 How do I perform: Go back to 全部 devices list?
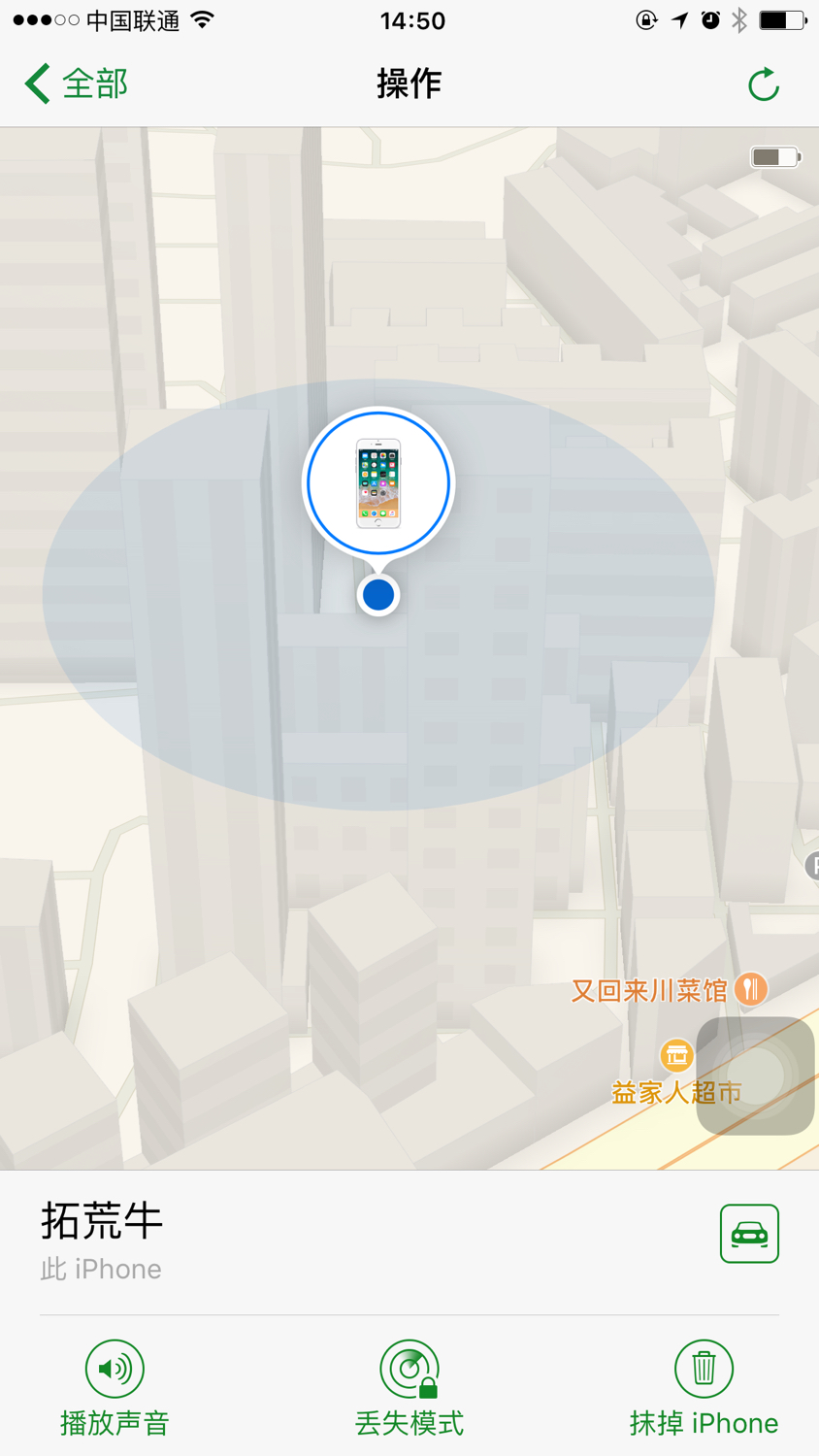tap(78, 84)
